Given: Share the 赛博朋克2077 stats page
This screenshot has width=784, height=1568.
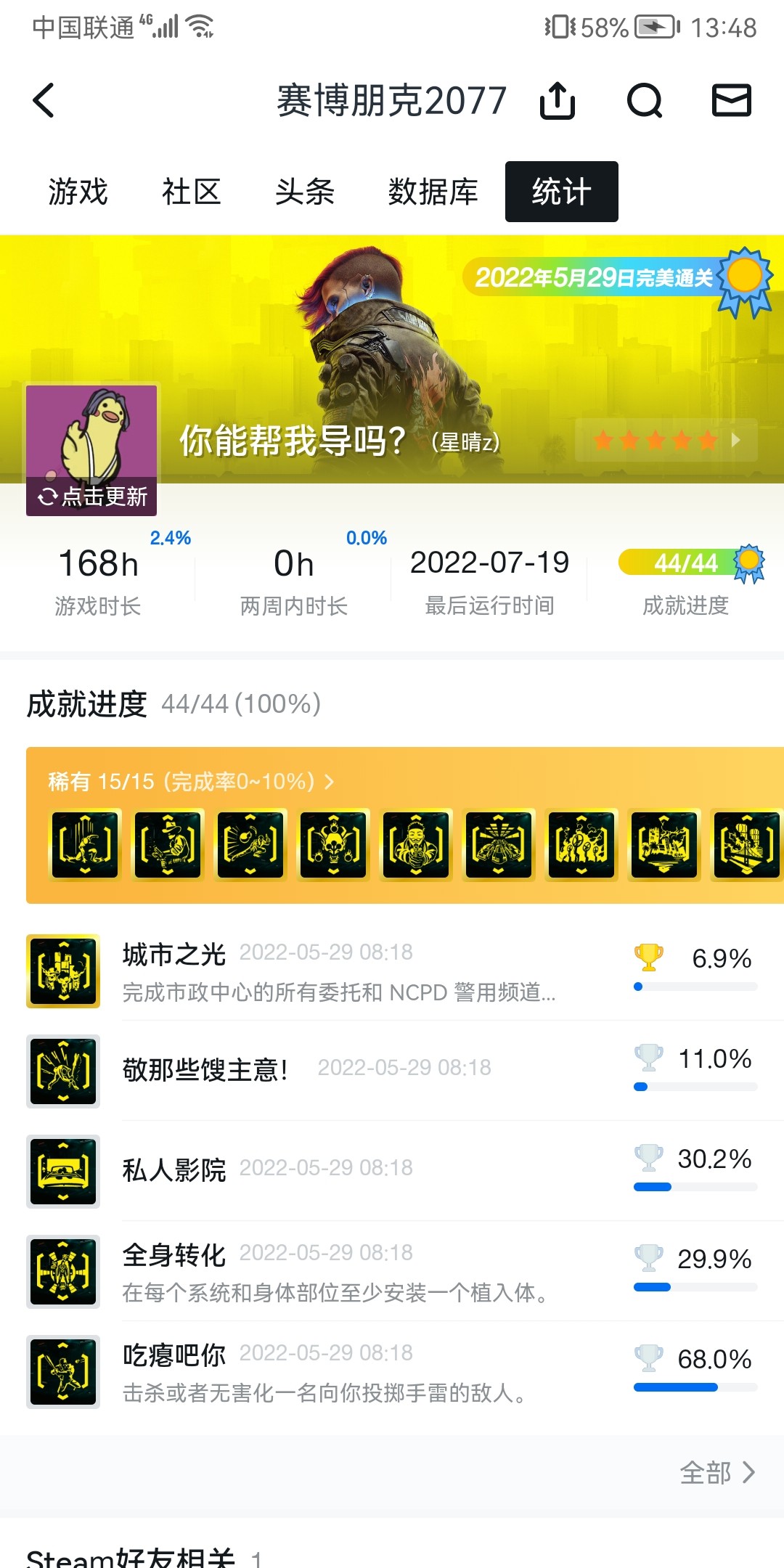Looking at the screenshot, I should coord(558,100).
